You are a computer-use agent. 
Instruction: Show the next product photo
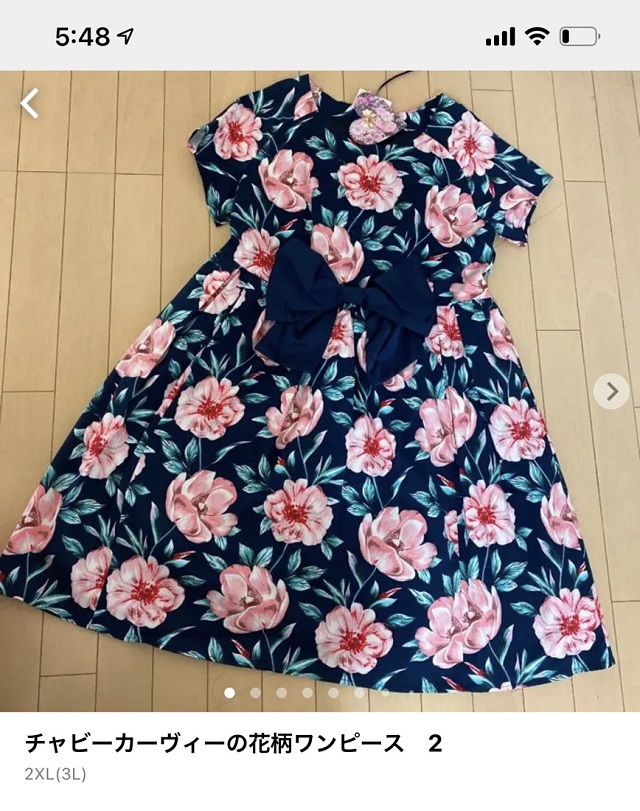tap(610, 391)
